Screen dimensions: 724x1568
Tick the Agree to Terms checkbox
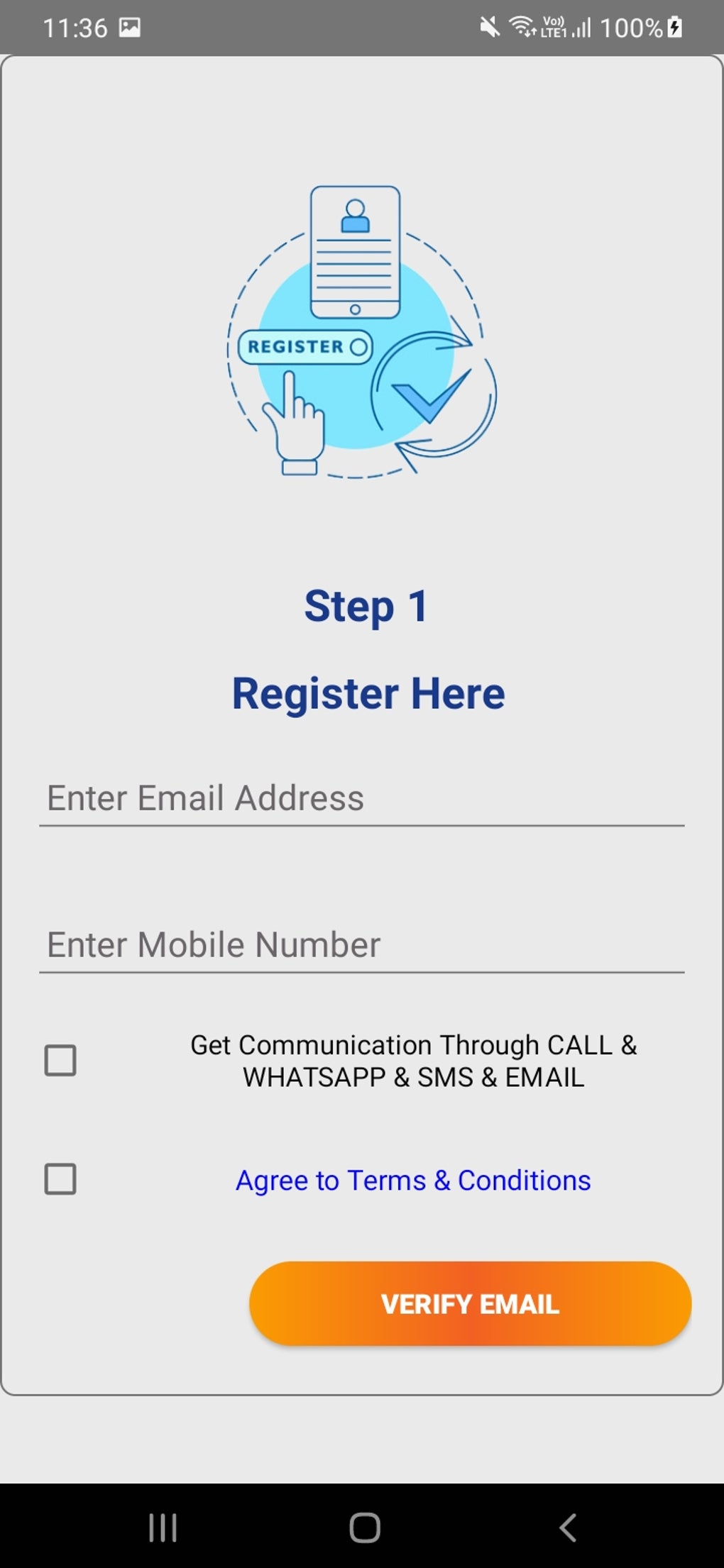click(x=60, y=1179)
